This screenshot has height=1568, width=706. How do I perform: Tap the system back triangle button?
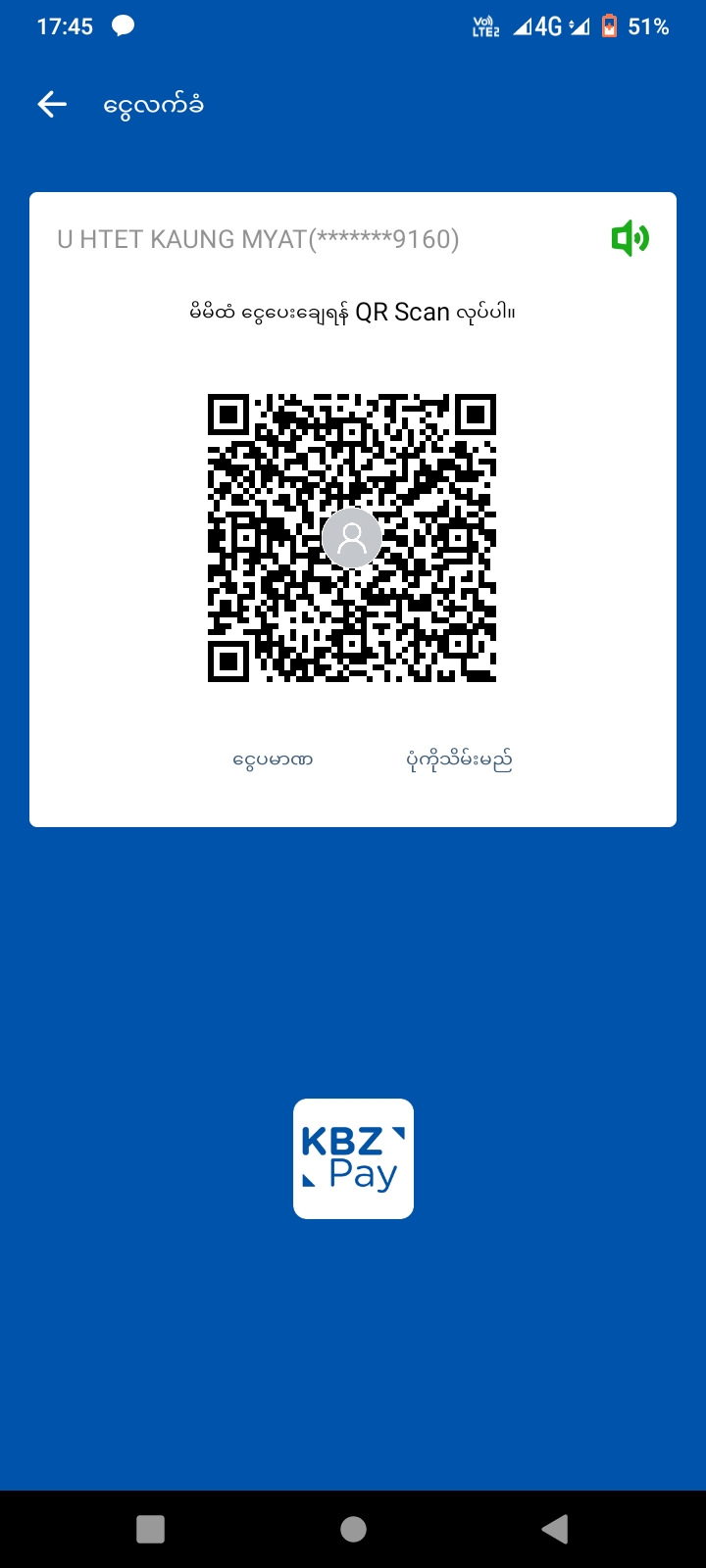coord(554,1529)
